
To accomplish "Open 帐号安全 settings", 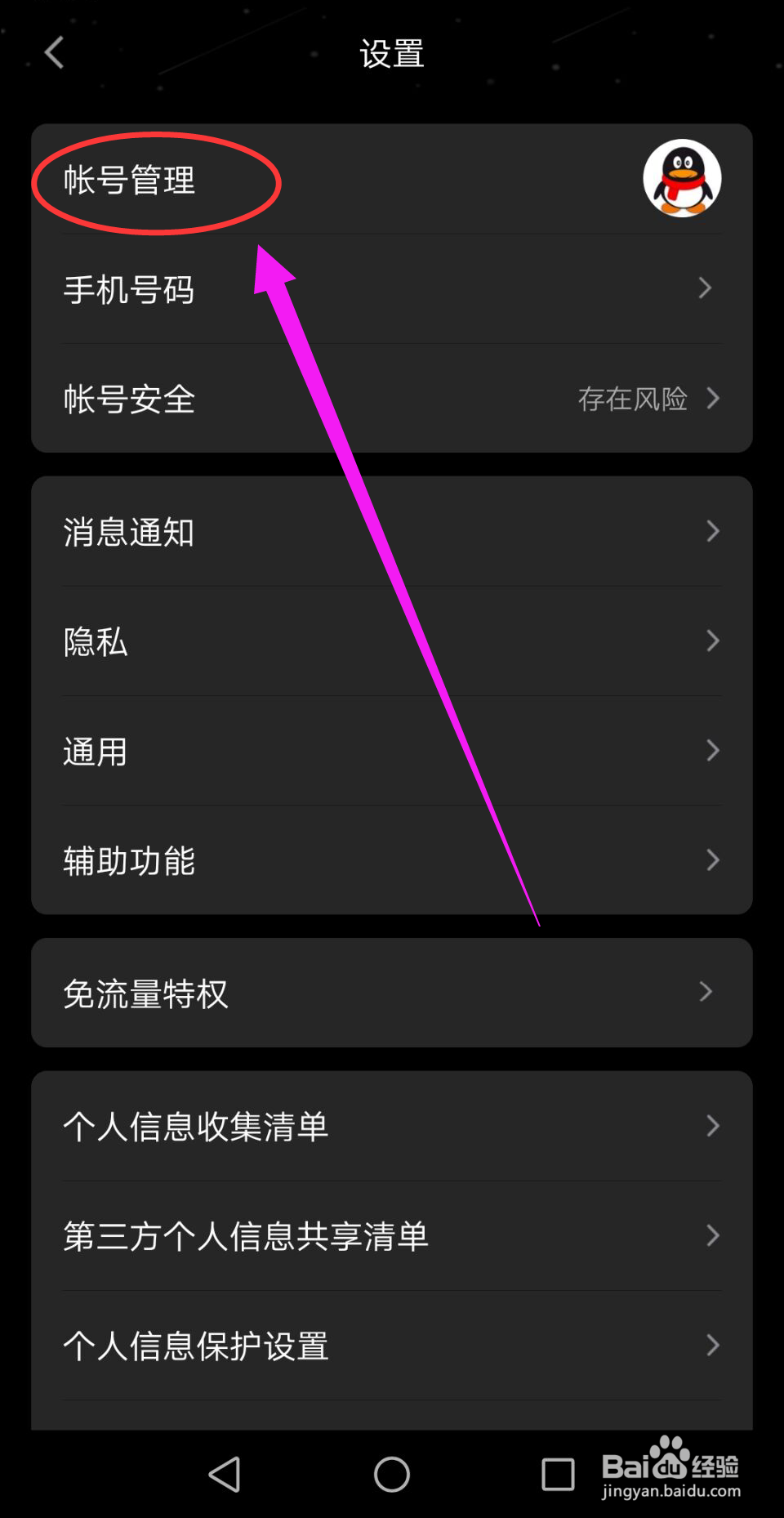I will 129,399.
